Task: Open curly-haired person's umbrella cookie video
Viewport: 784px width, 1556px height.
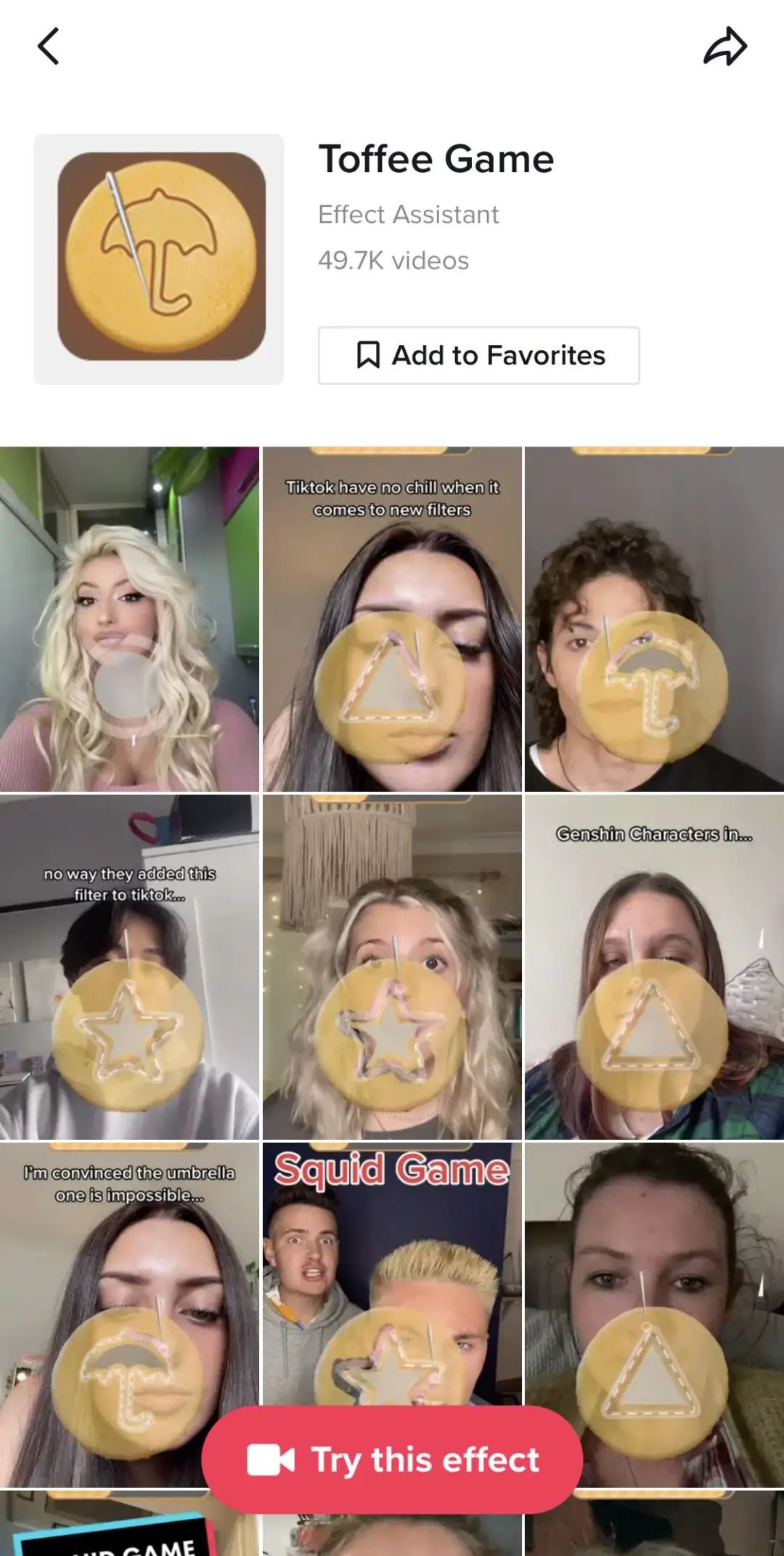Action: (654, 619)
